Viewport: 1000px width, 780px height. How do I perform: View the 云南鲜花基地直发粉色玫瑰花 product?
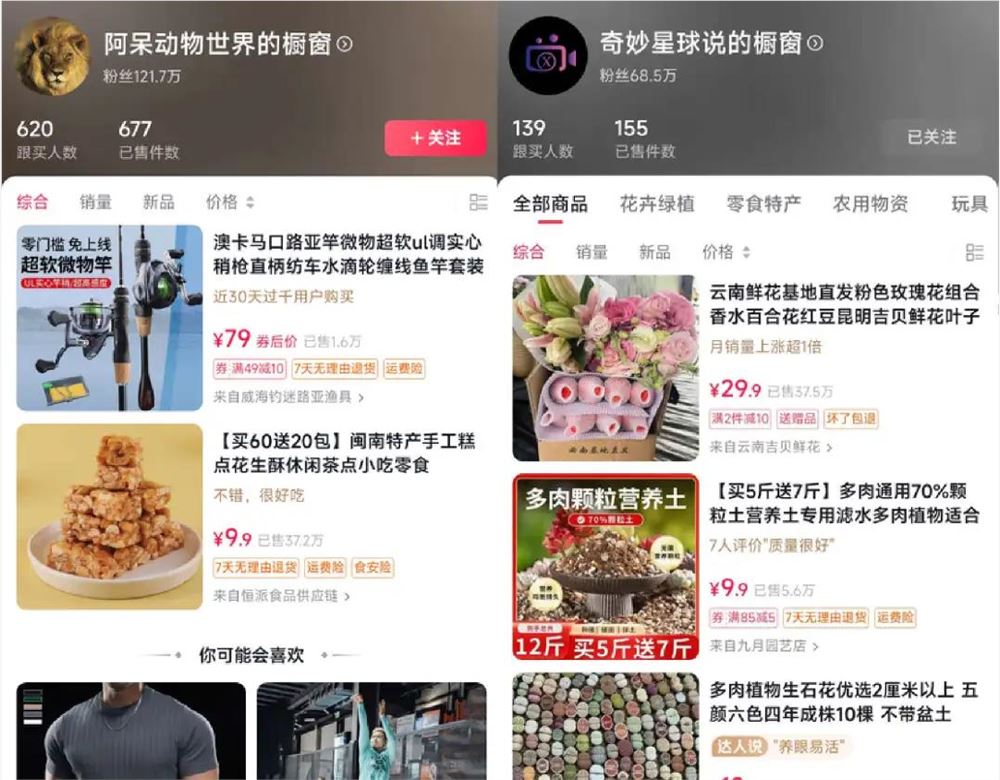844,304
